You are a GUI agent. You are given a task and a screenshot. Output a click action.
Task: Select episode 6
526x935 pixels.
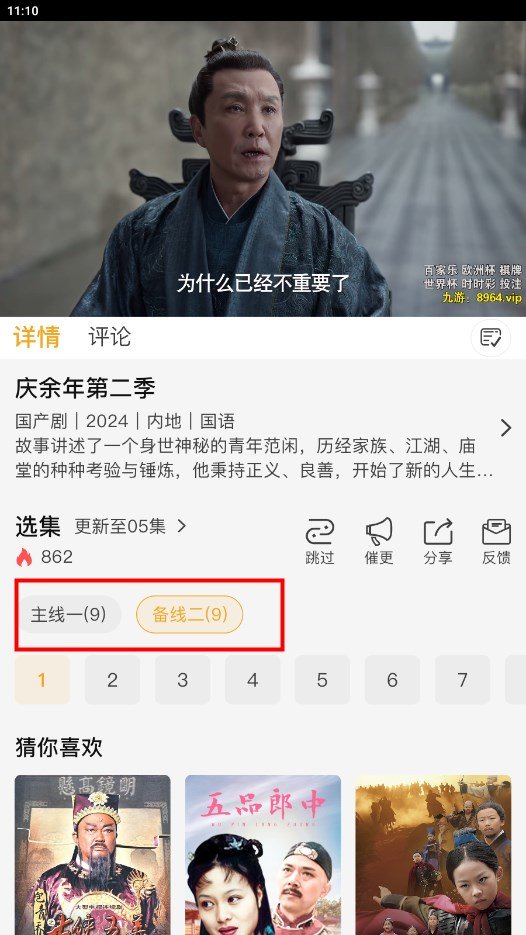[x=392, y=680]
